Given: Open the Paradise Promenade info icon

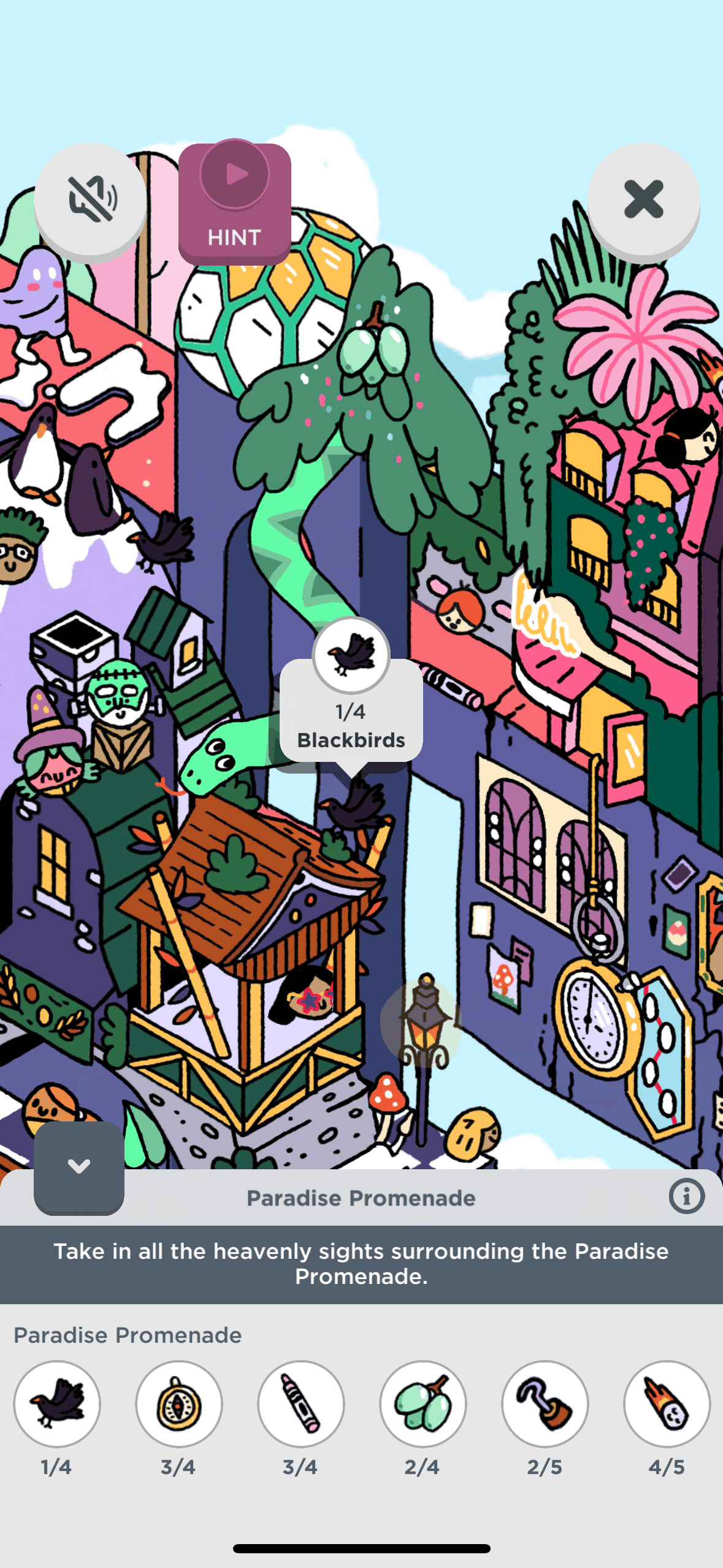Looking at the screenshot, I should pos(686,1196).
